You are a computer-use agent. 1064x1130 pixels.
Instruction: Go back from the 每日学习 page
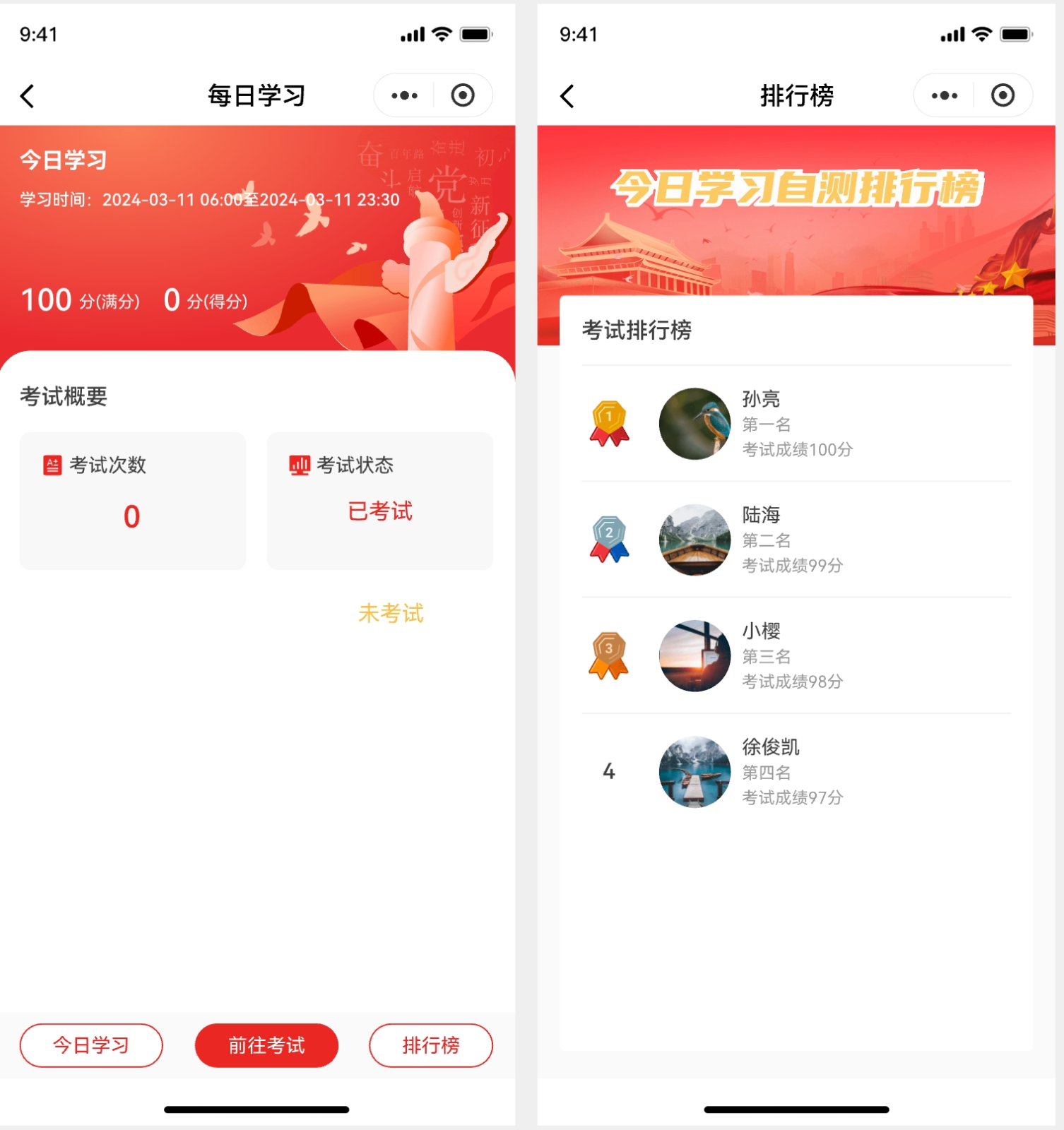tap(28, 96)
